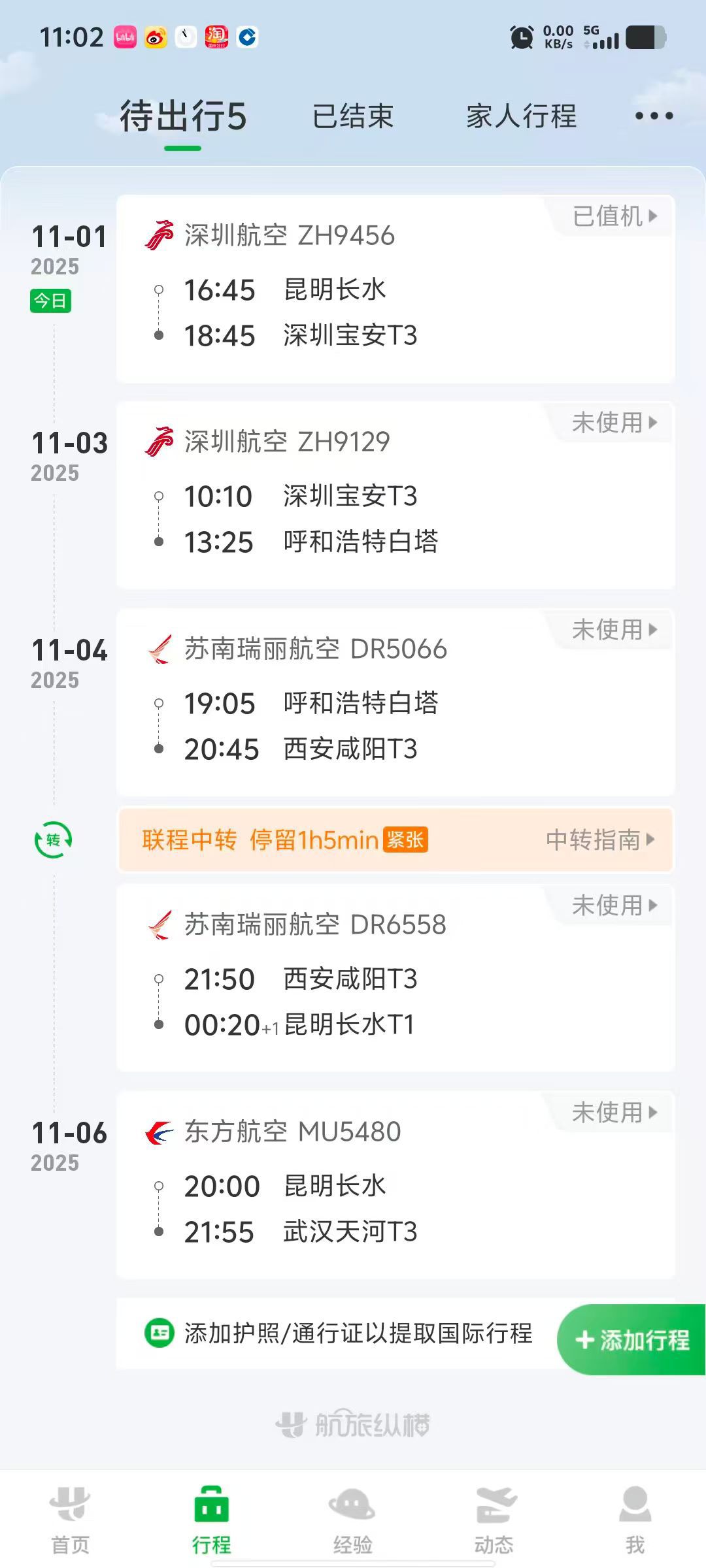Switch to the 已结束 tab
This screenshot has height=1568, width=706.
353,116
